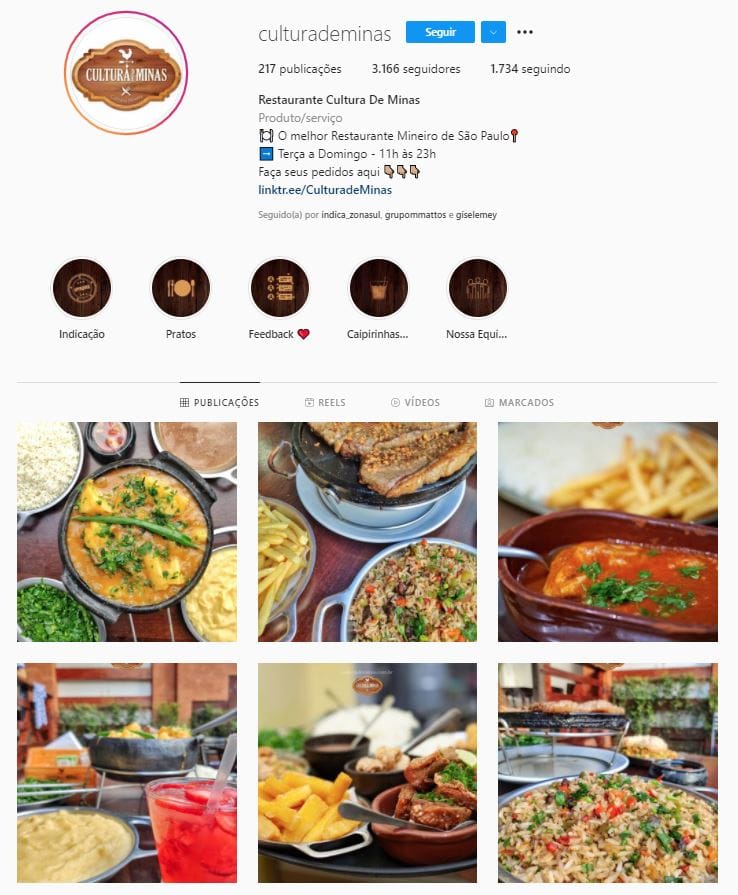The width and height of the screenshot is (738, 895).
Task: View the 3.166 seguidores list
Action: click(x=416, y=69)
